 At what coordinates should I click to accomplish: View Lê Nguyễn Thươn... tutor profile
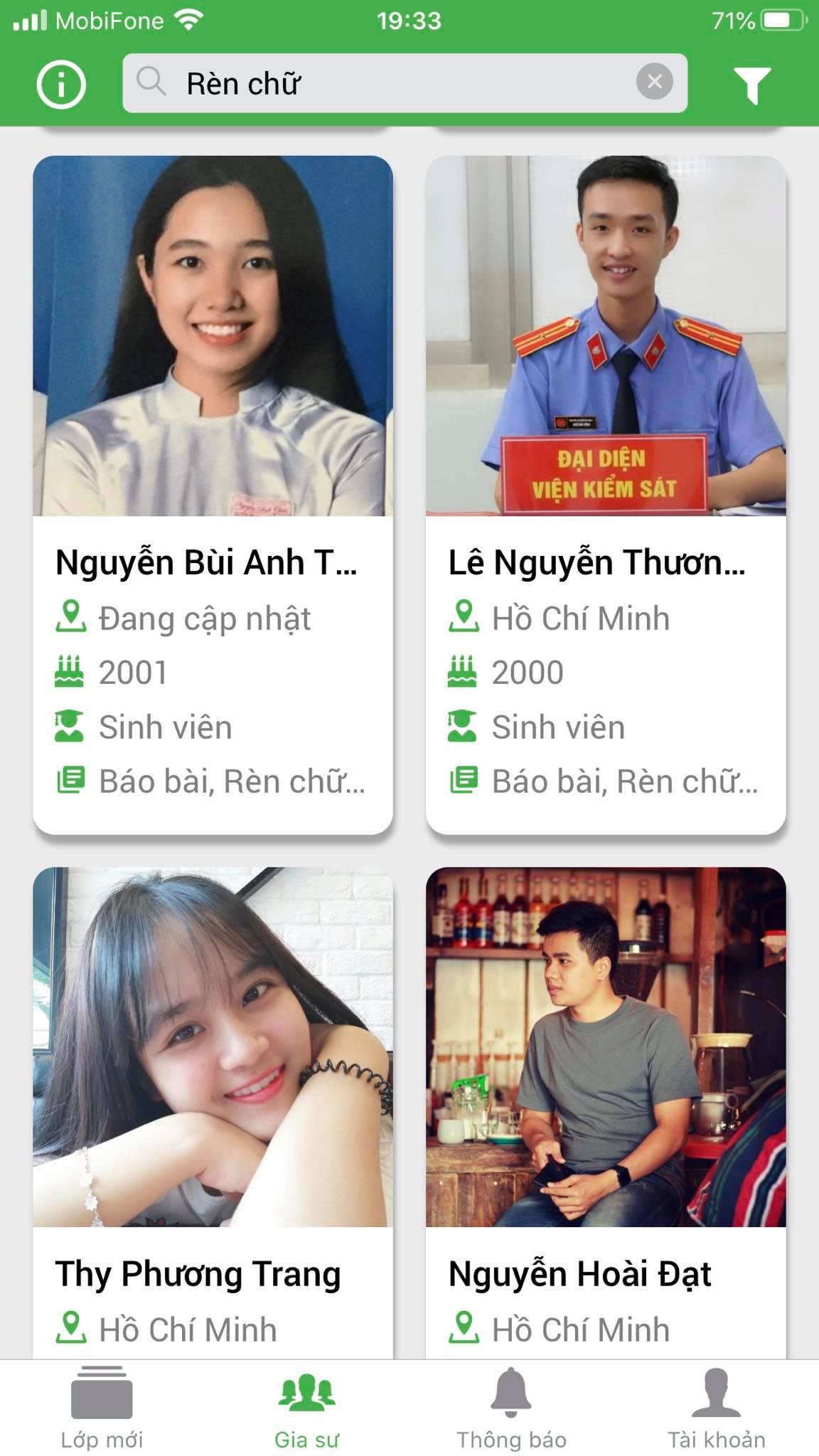coord(606,494)
